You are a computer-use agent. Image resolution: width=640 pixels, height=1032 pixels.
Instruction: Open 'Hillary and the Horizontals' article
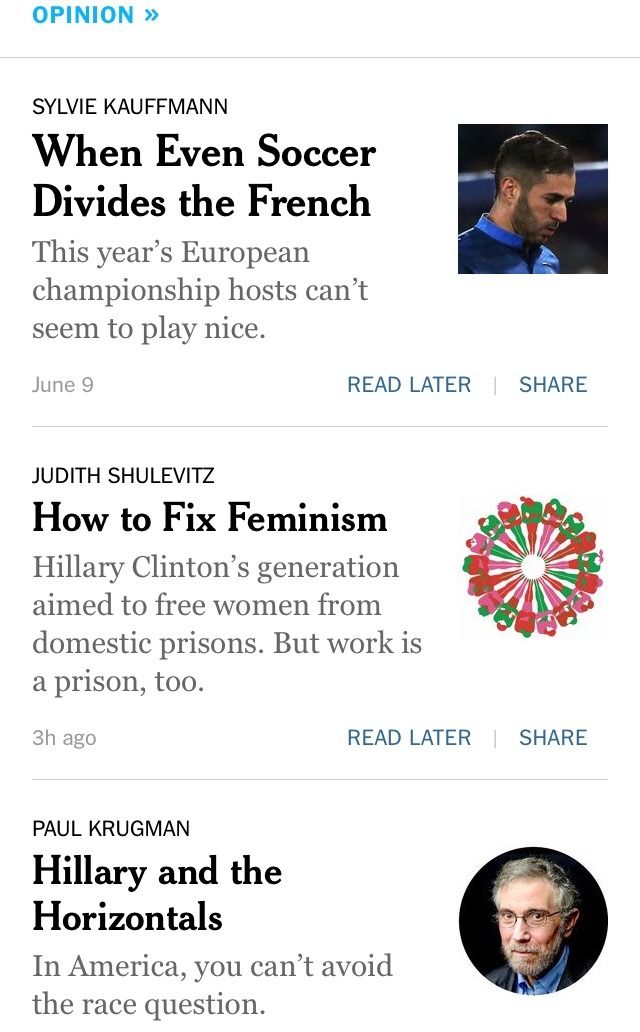(157, 894)
